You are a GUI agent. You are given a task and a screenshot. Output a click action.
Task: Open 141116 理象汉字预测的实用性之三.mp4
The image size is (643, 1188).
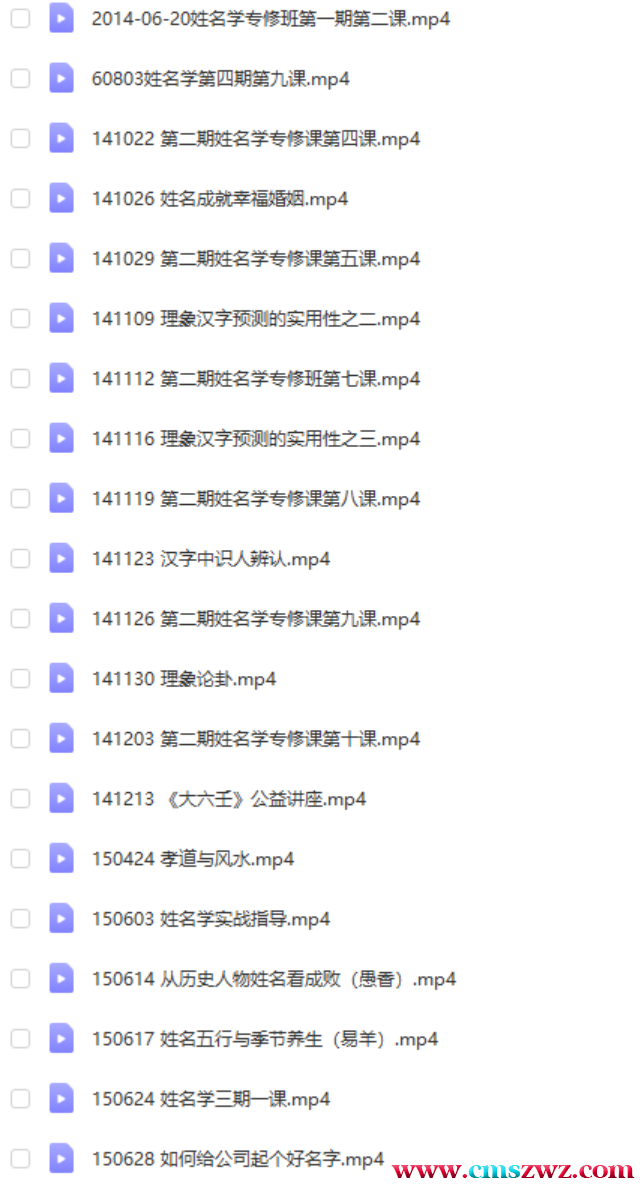256,439
